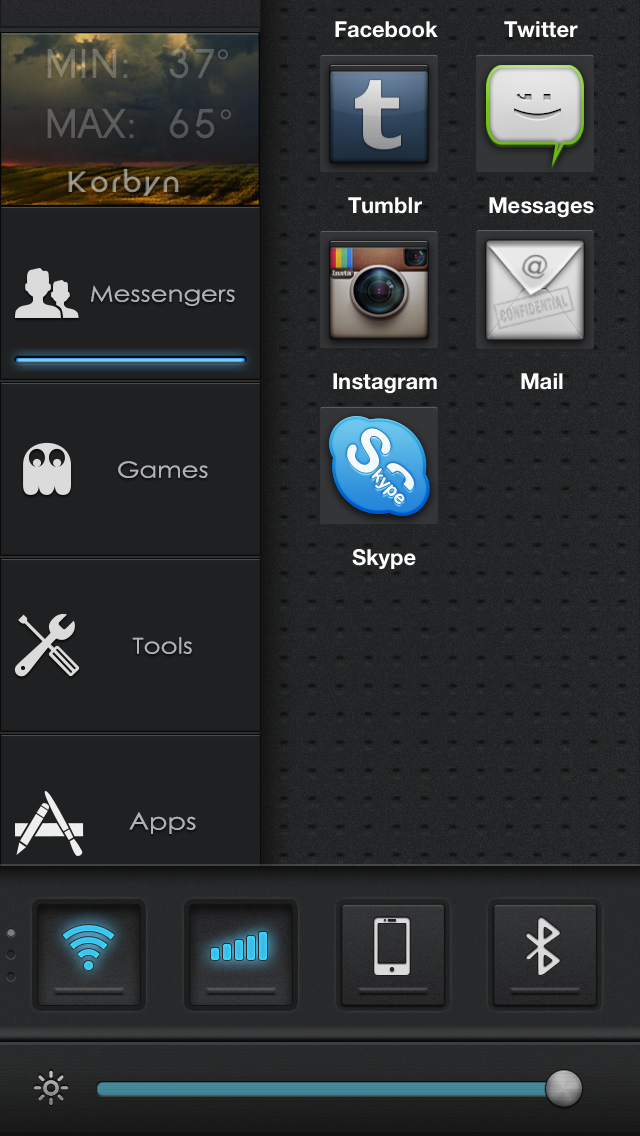Screen dimensions: 640x1136
Task: Tap the brightness slider track
Action: point(320,1088)
